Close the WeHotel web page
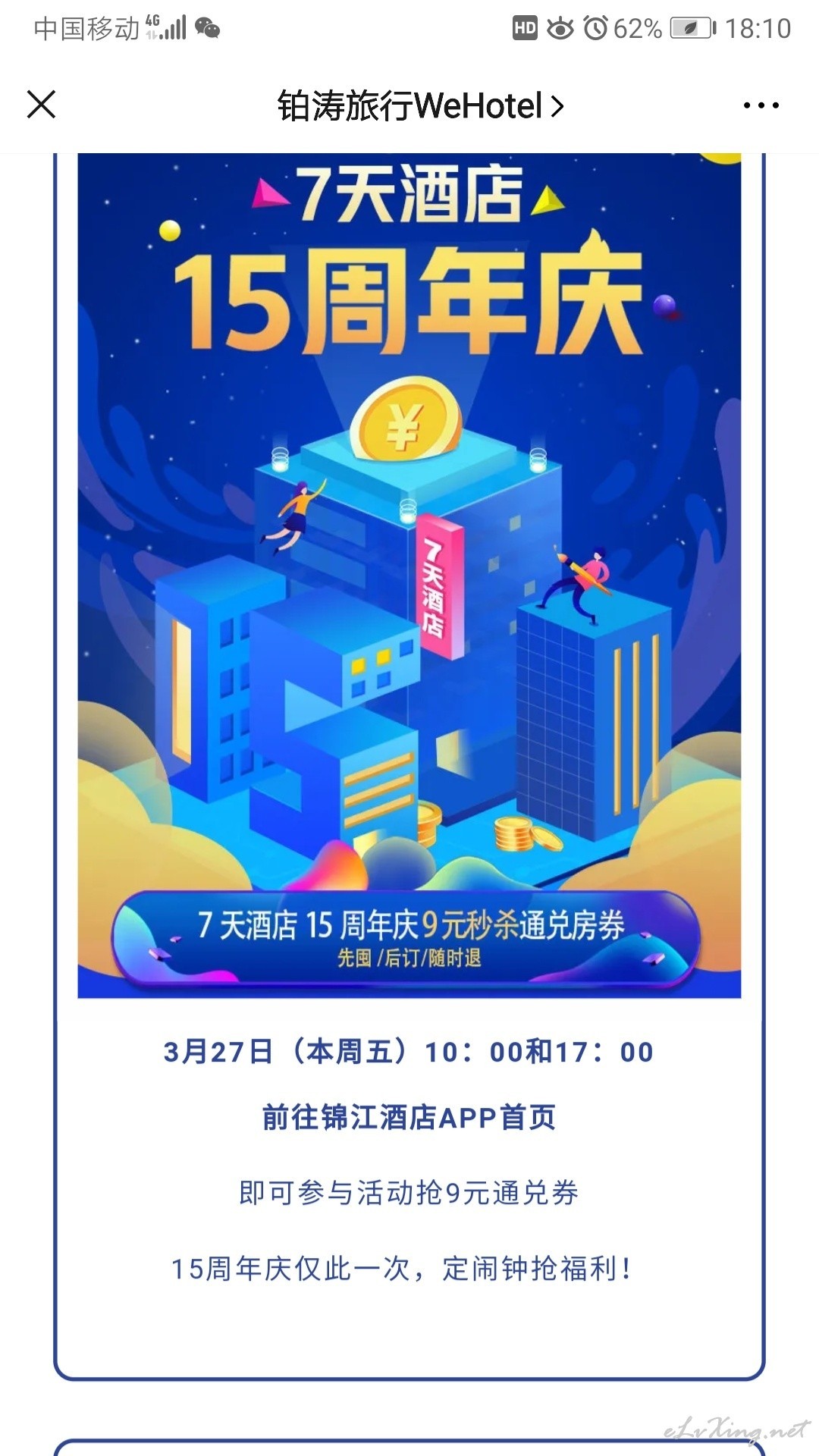819x1456 pixels. click(x=42, y=105)
